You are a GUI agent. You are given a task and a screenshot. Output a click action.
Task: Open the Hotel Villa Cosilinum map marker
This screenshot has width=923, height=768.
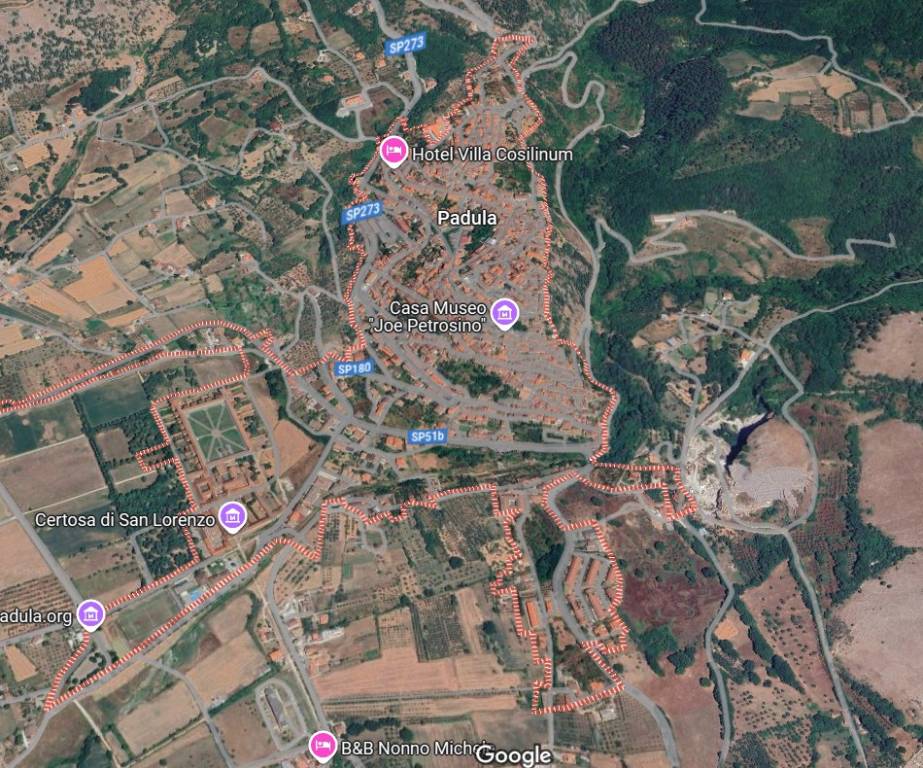click(x=394, y=152)
